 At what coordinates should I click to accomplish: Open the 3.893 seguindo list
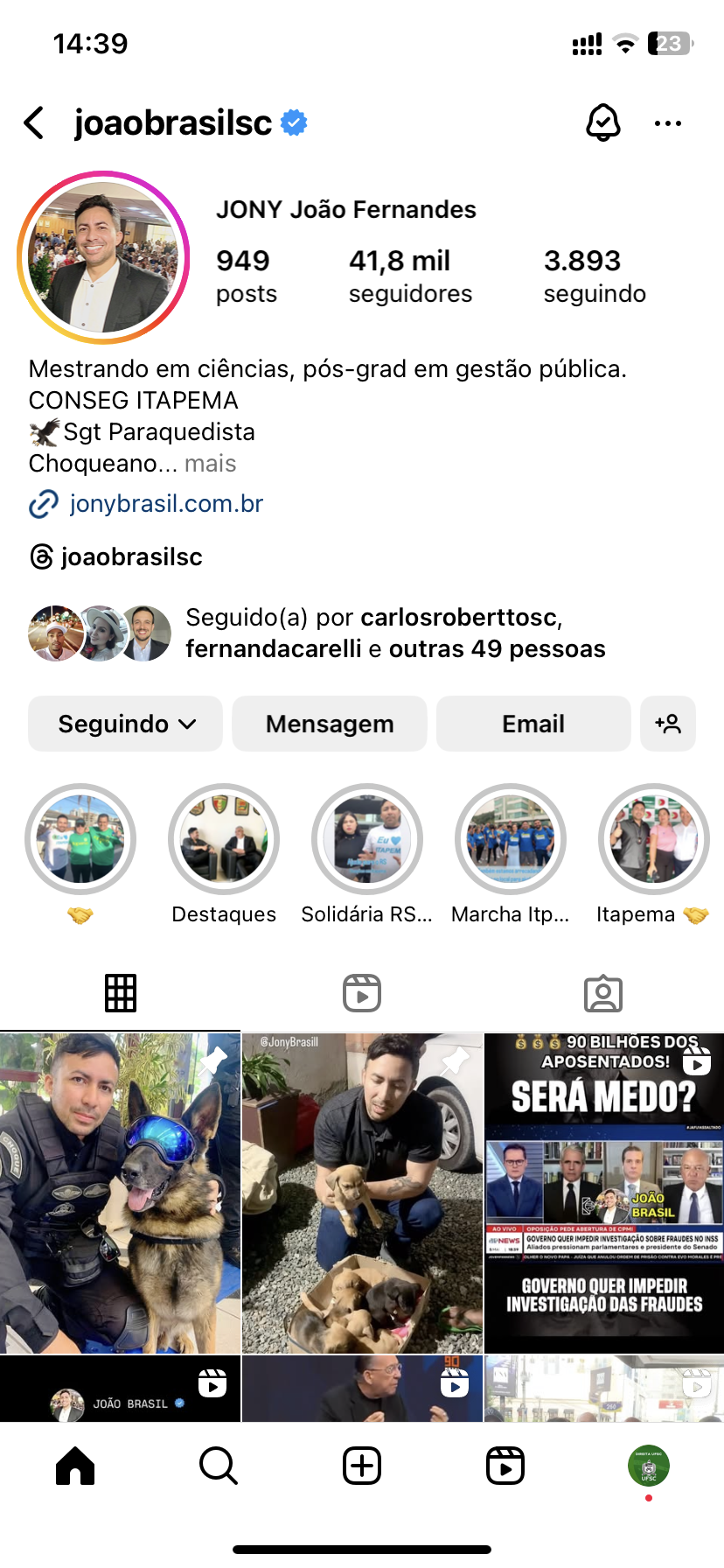click(595, 276)
